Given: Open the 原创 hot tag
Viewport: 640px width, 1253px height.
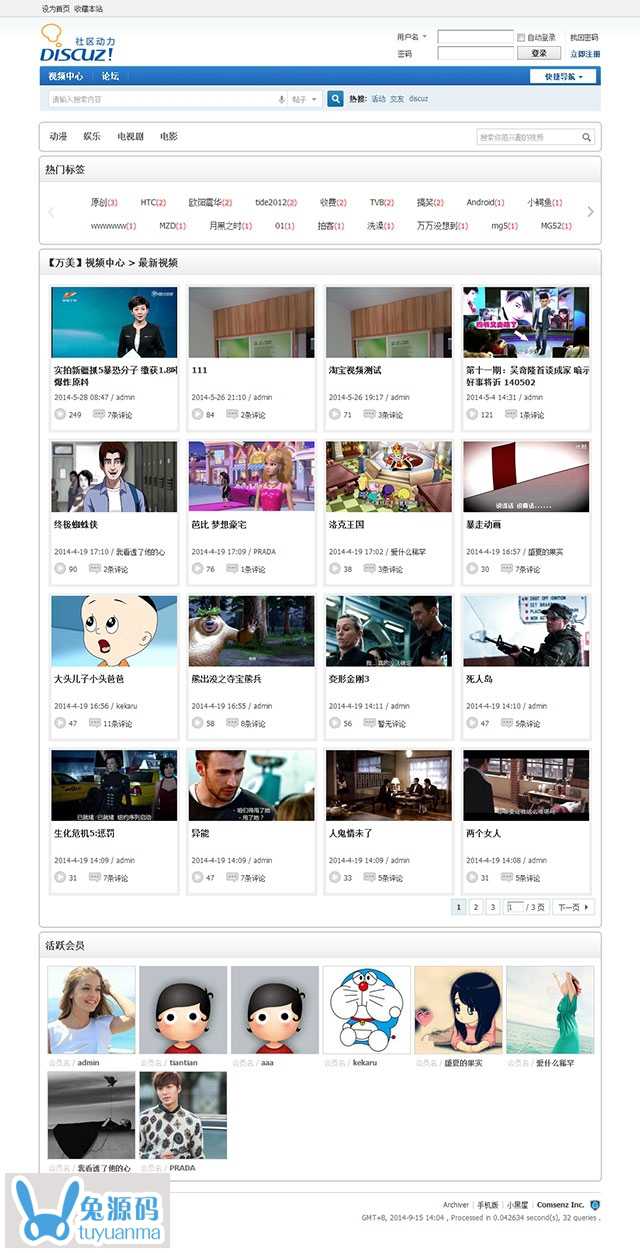Looking at the screenshot, I should (103, 202).
